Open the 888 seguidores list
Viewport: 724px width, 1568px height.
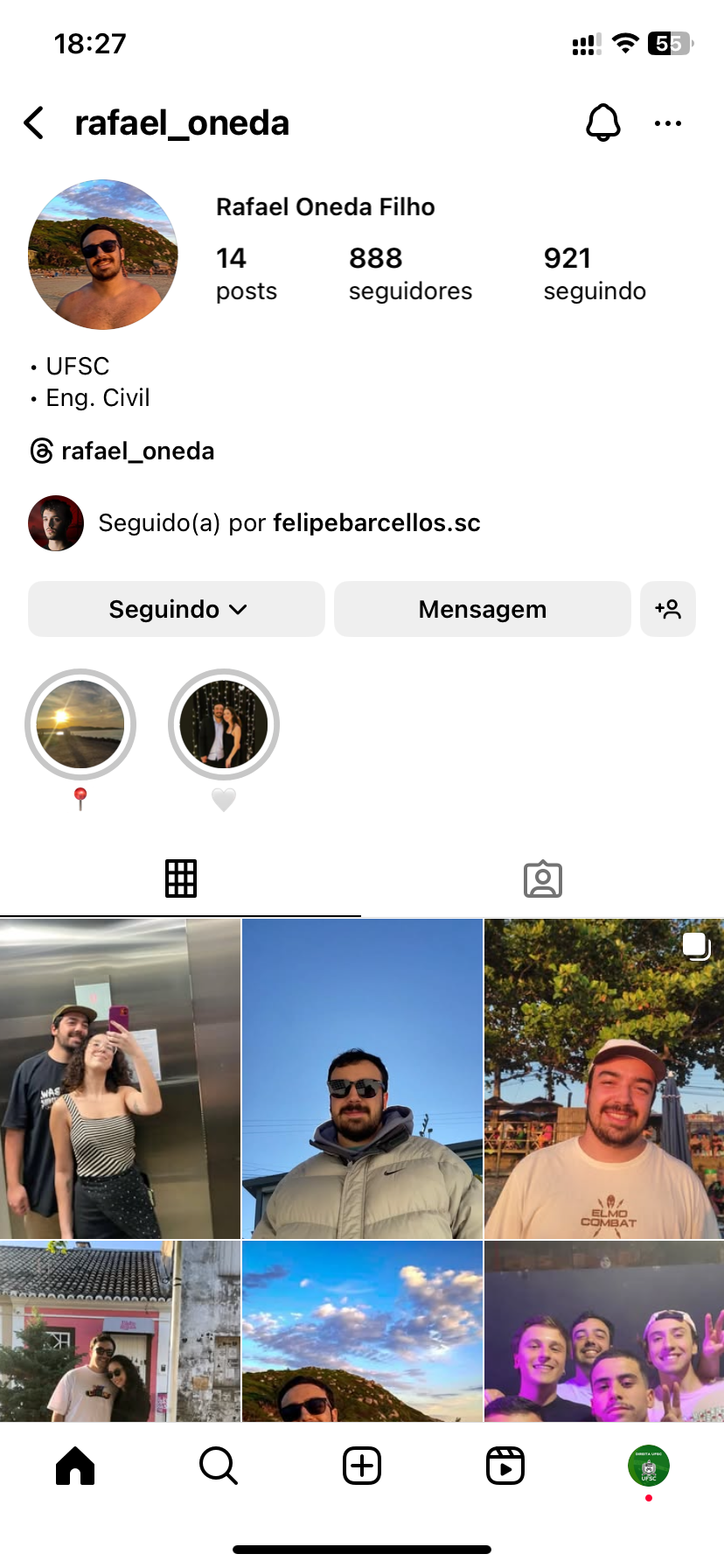pos(409,273)
